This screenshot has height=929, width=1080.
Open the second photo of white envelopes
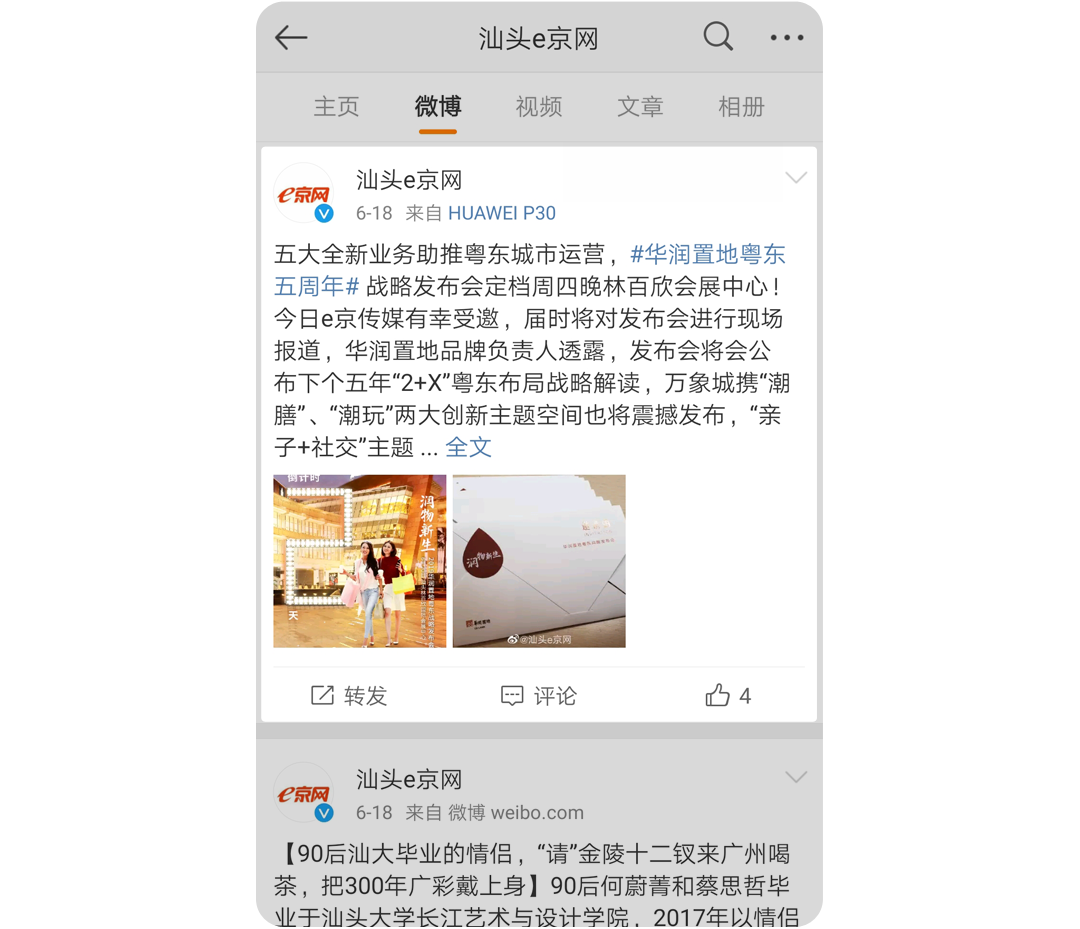[x=539, y=561]
